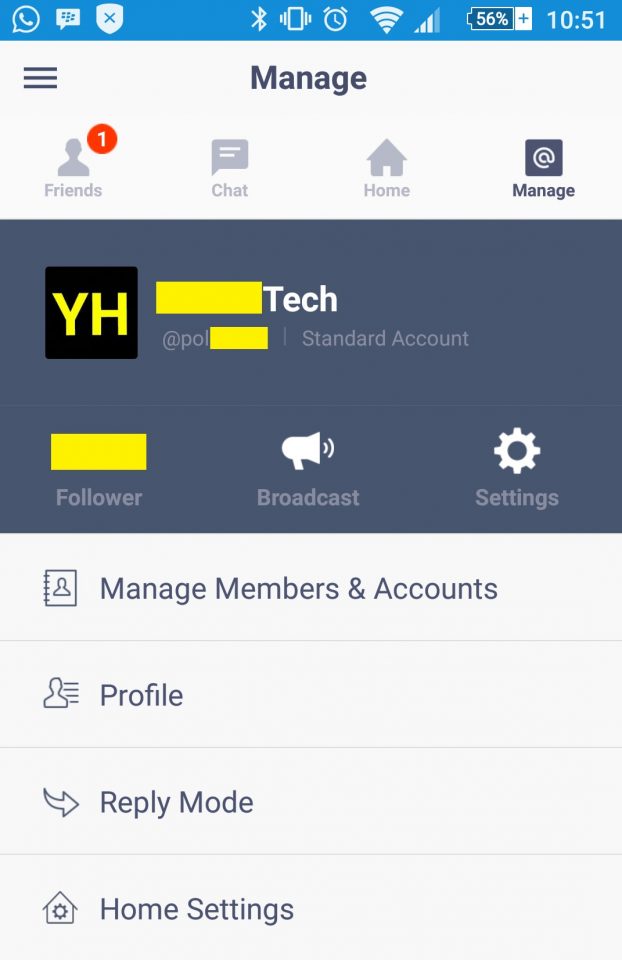622x960 pixels.
Task: Open the hamburger drawer menu
Action: pyautogui.click(x=40, y=78)
